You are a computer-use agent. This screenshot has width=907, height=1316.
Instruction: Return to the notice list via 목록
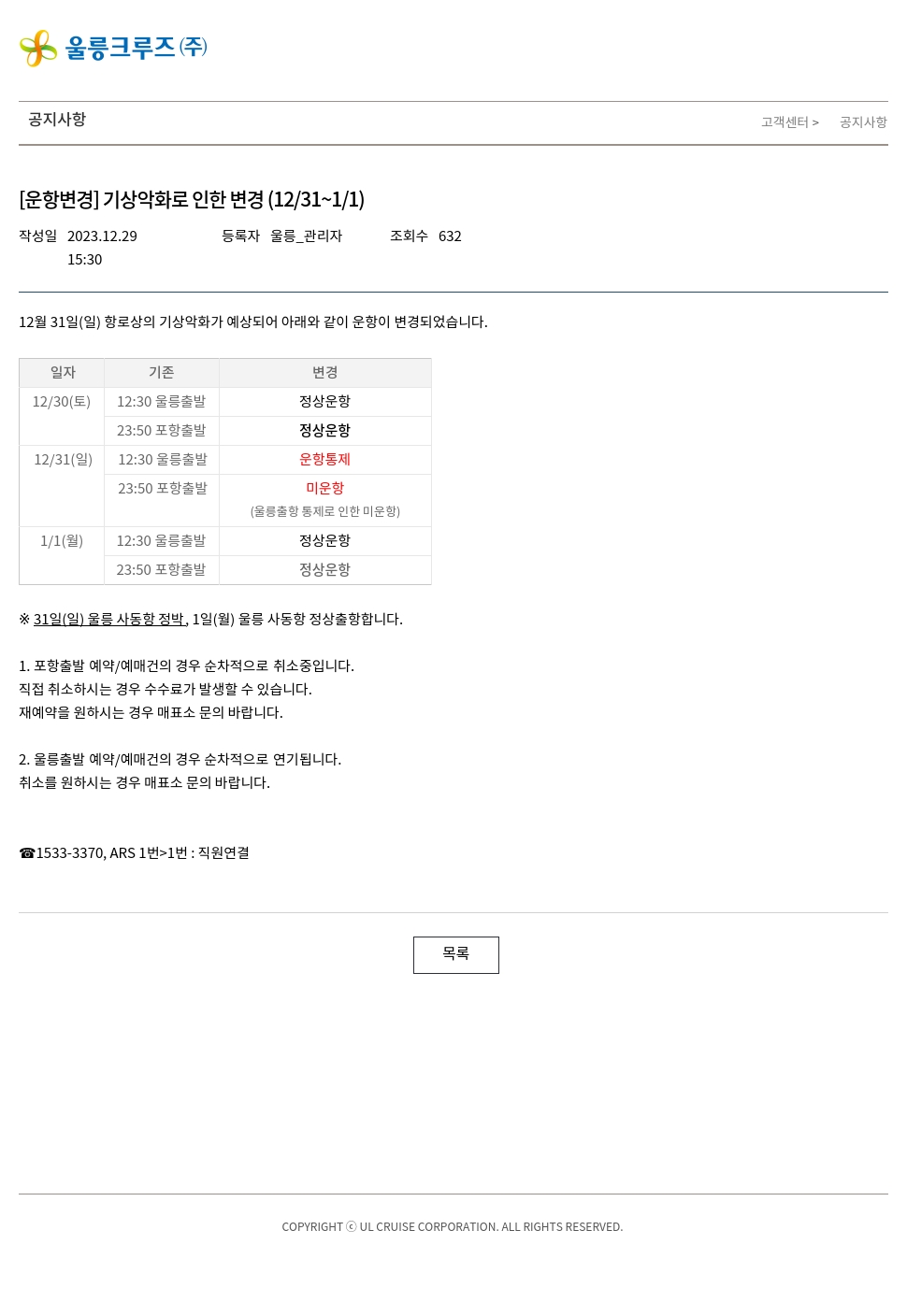pos(455,954)
